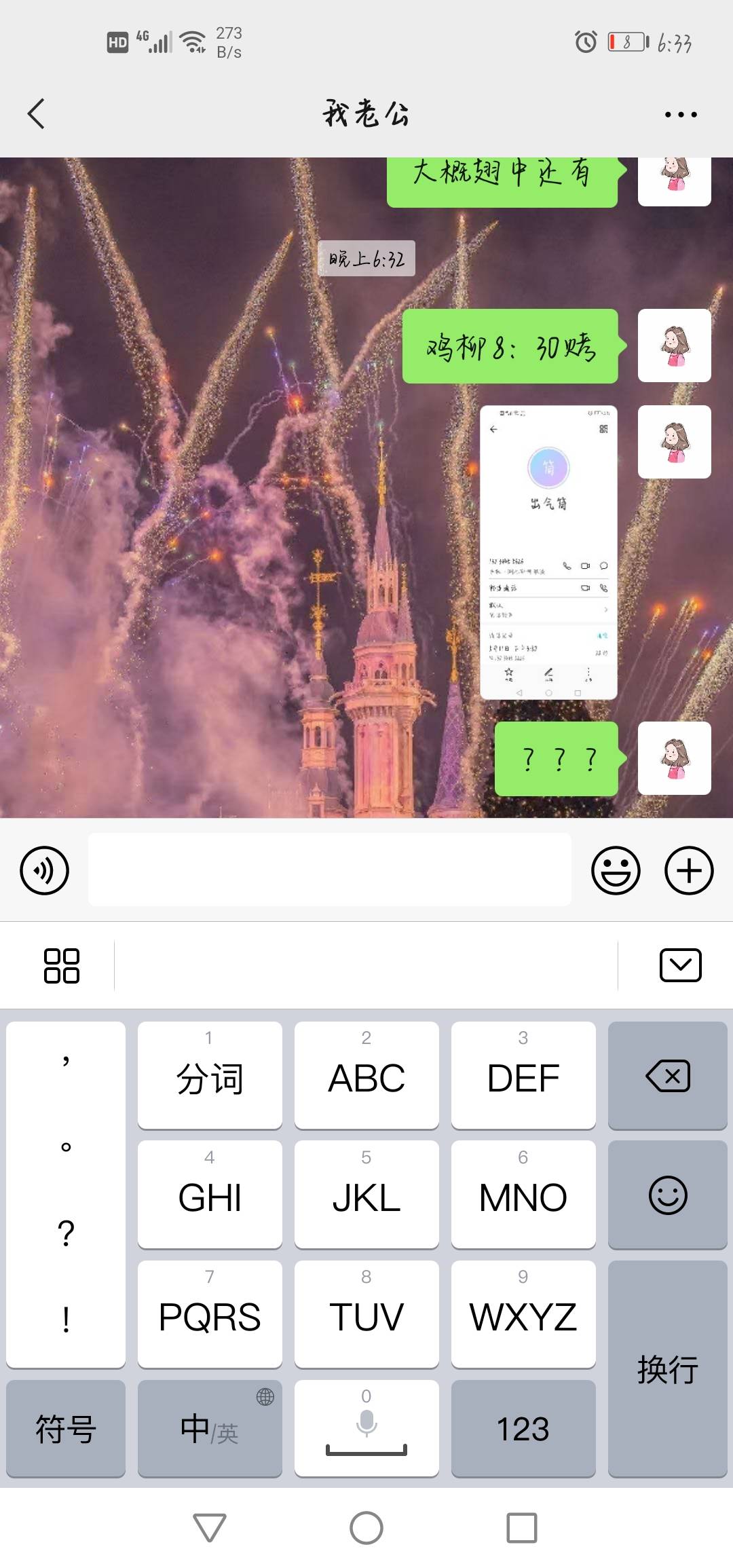Tap the backspace key on keyboard
This screenshot has width=733, height=1568.
[667, 1076]
